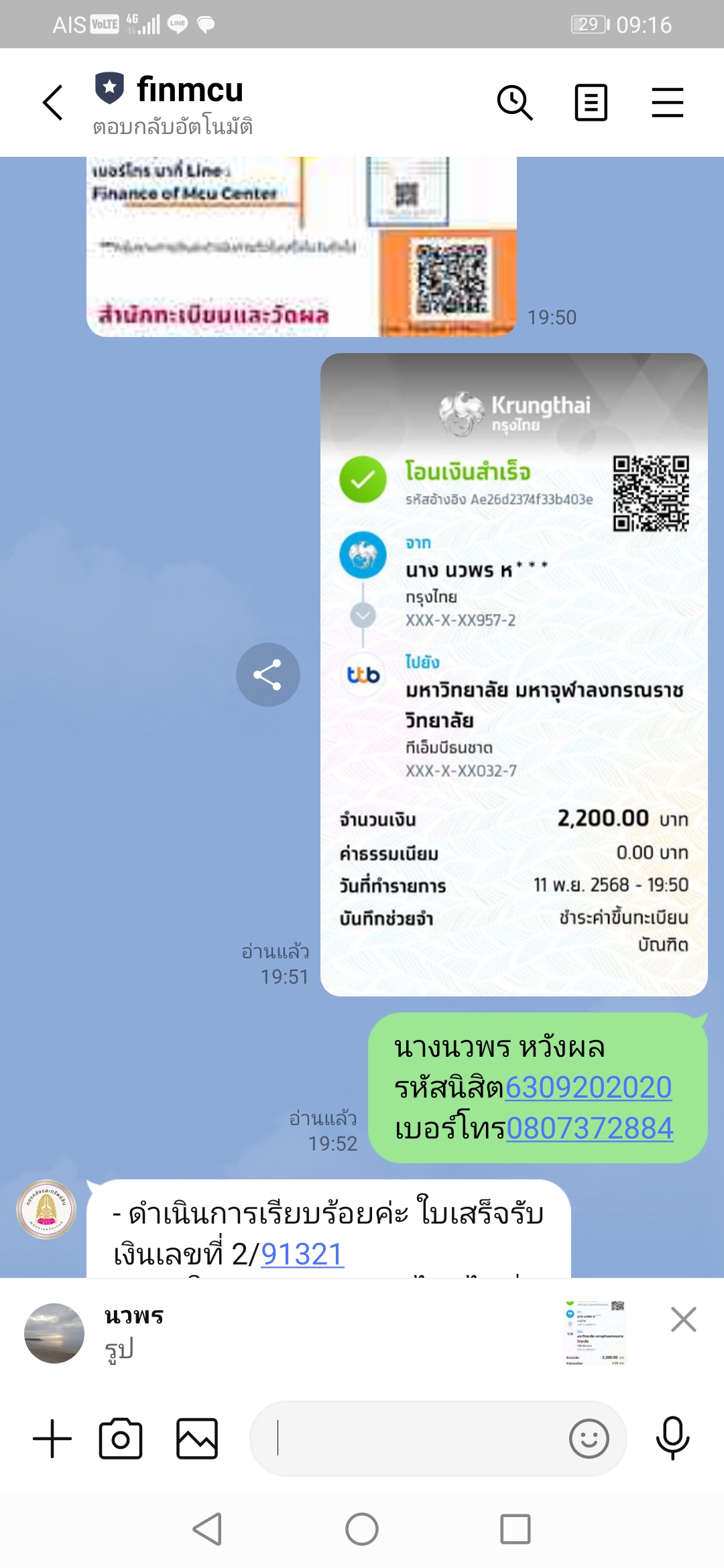Go back from the finmcu chat
Viewport: 724px width, 1568px height.
(x=53, y=103)
